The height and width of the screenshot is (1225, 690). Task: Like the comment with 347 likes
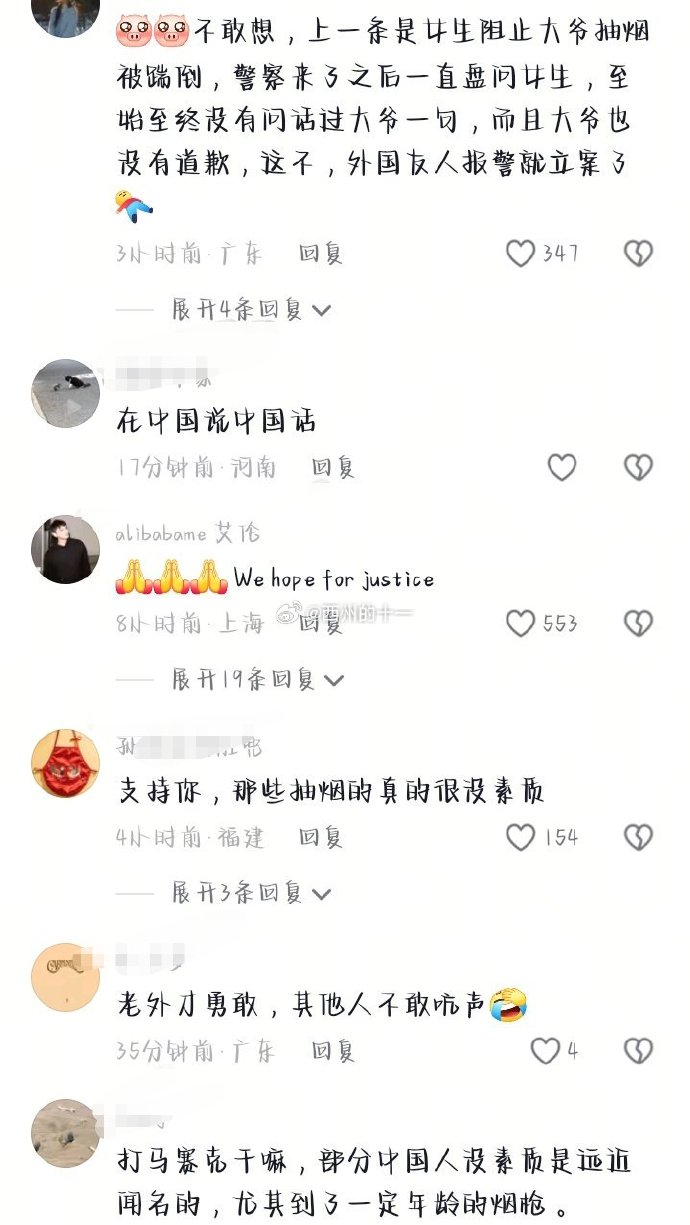520,254
